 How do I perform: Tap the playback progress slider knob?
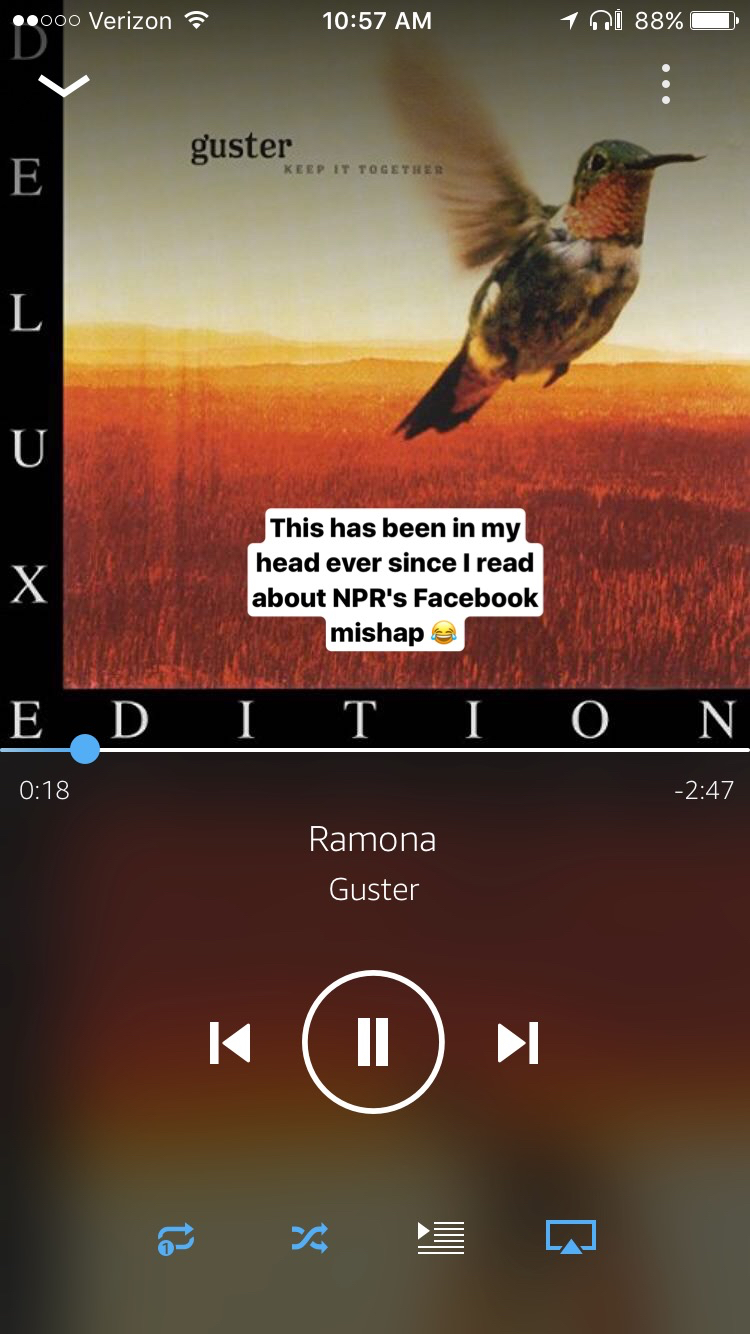85,749
